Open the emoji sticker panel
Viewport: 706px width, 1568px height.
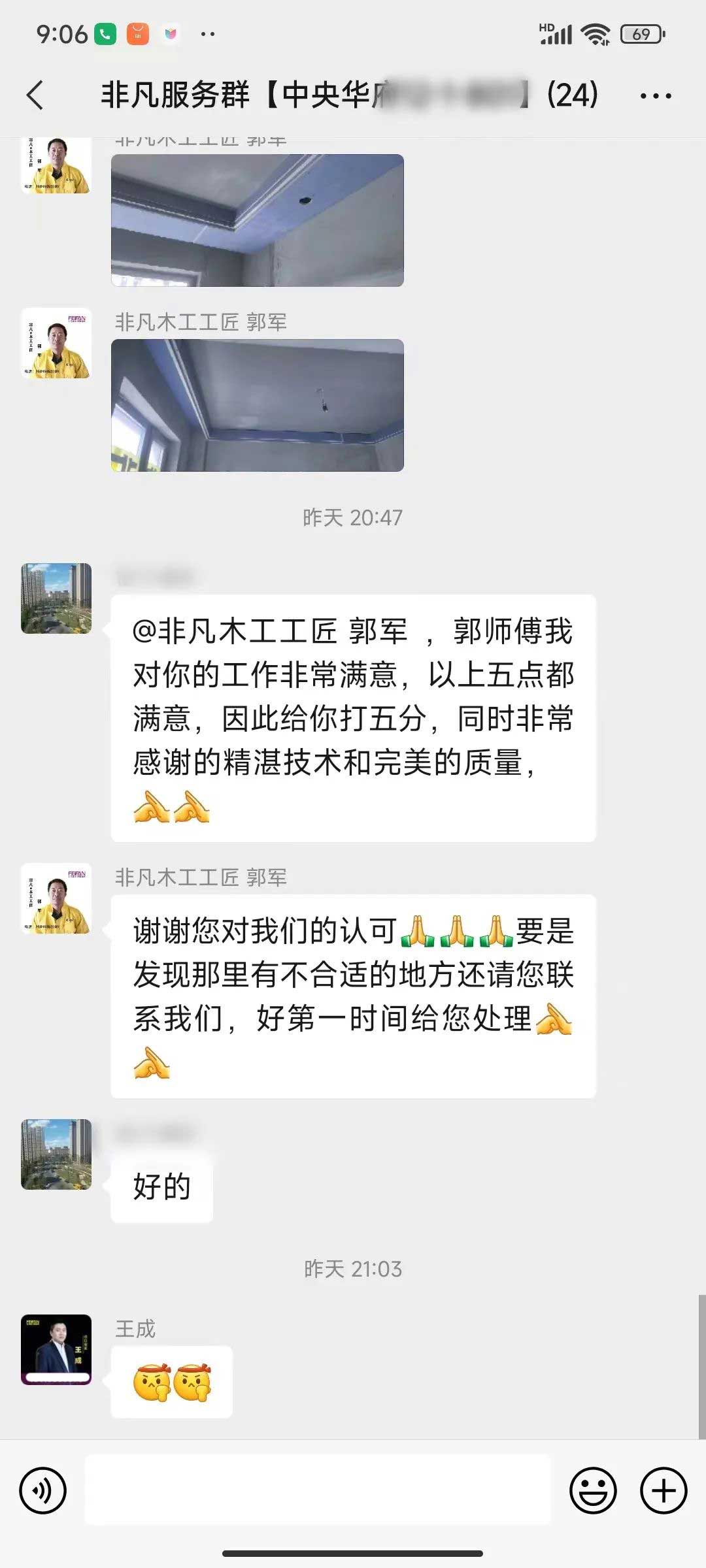tap(593, 1490)
